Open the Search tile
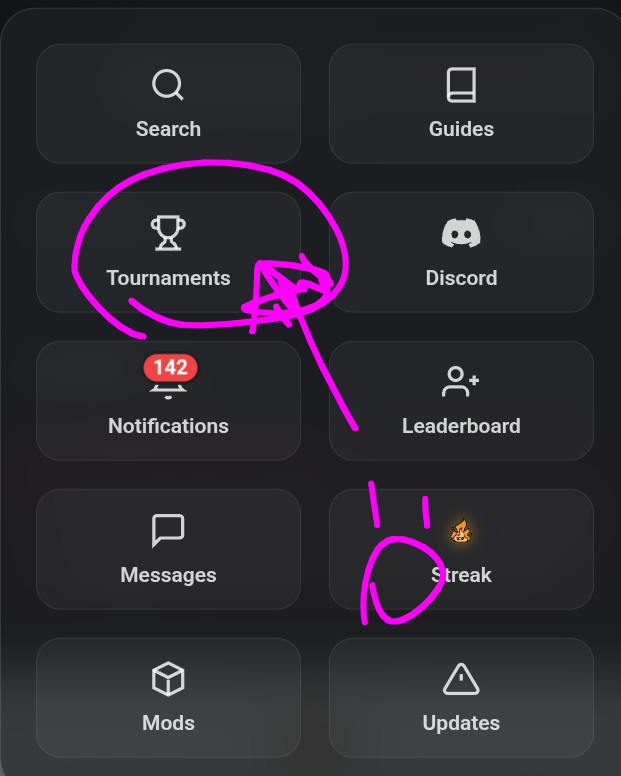This screenshot has width=621, height=776. pyautogui.click(x=168, y=104)
